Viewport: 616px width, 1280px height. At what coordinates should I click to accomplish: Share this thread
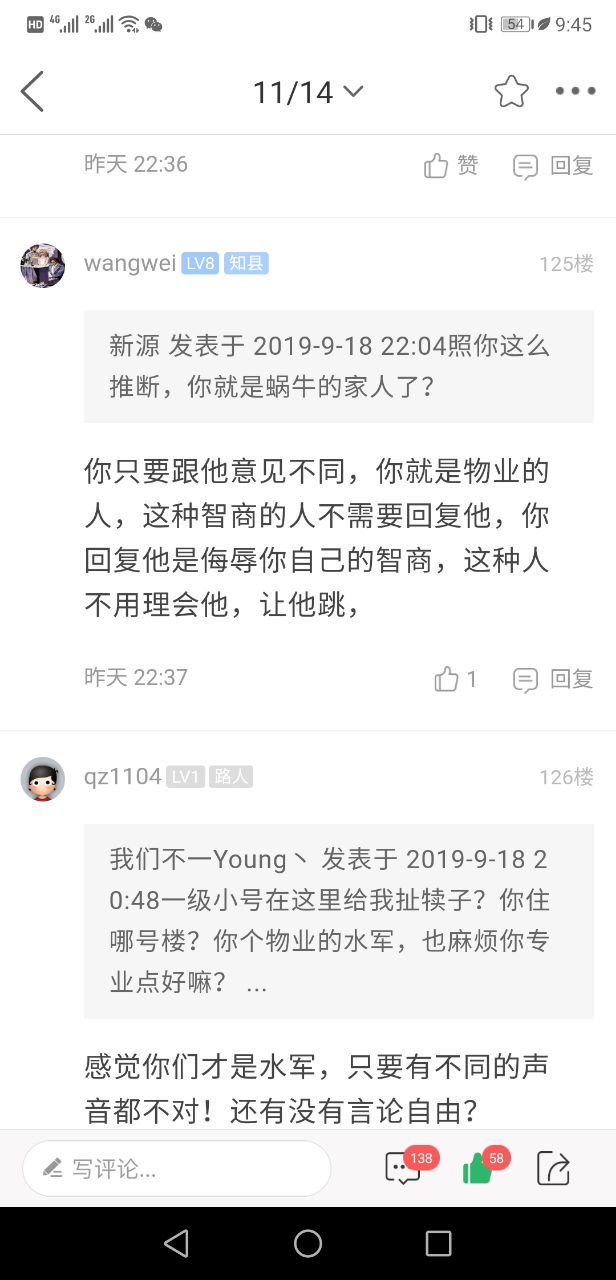[553, 1168]
